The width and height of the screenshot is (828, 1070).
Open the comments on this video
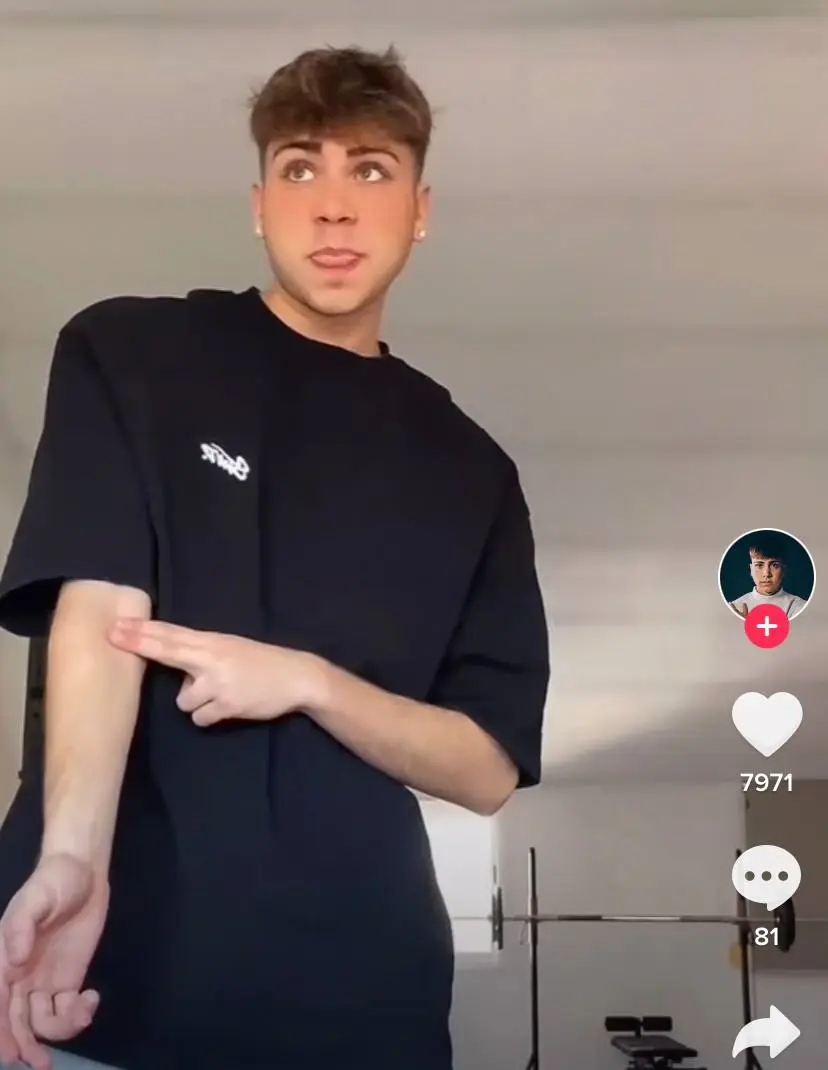[x=766, y=877]
